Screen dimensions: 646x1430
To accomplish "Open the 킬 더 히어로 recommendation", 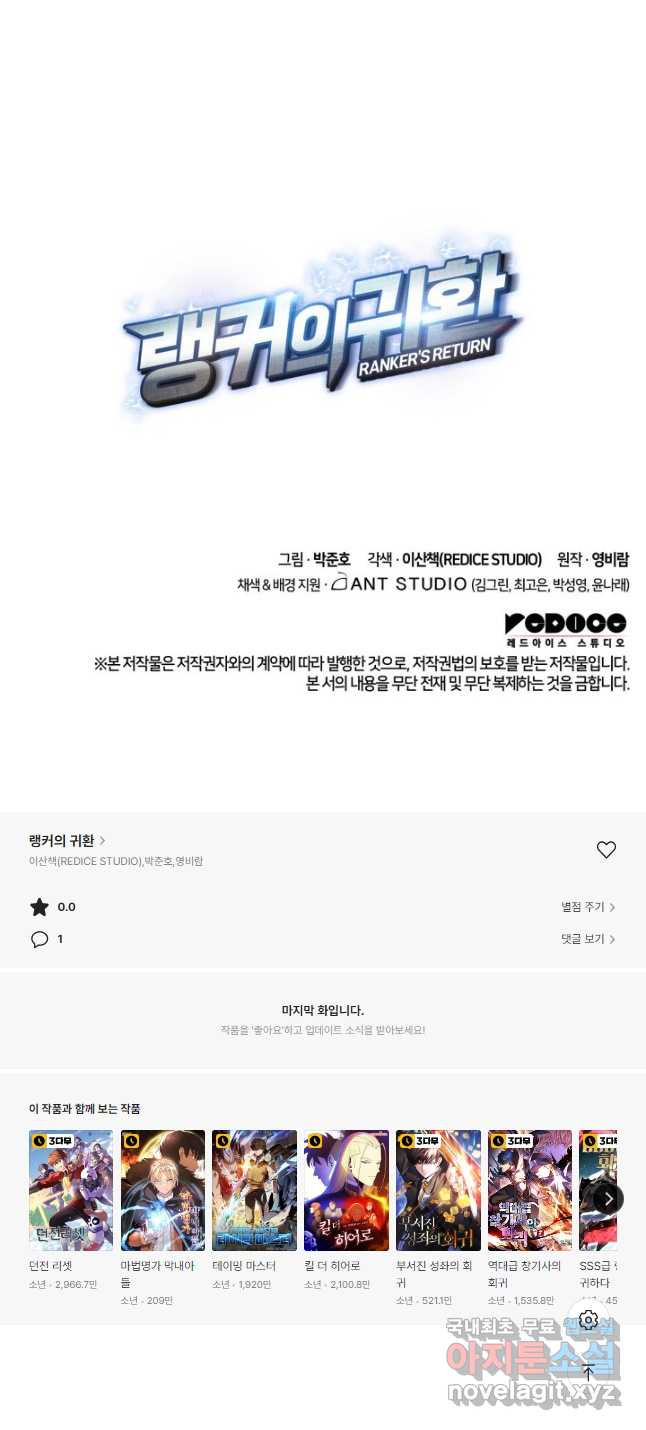I will [346, 1190].
